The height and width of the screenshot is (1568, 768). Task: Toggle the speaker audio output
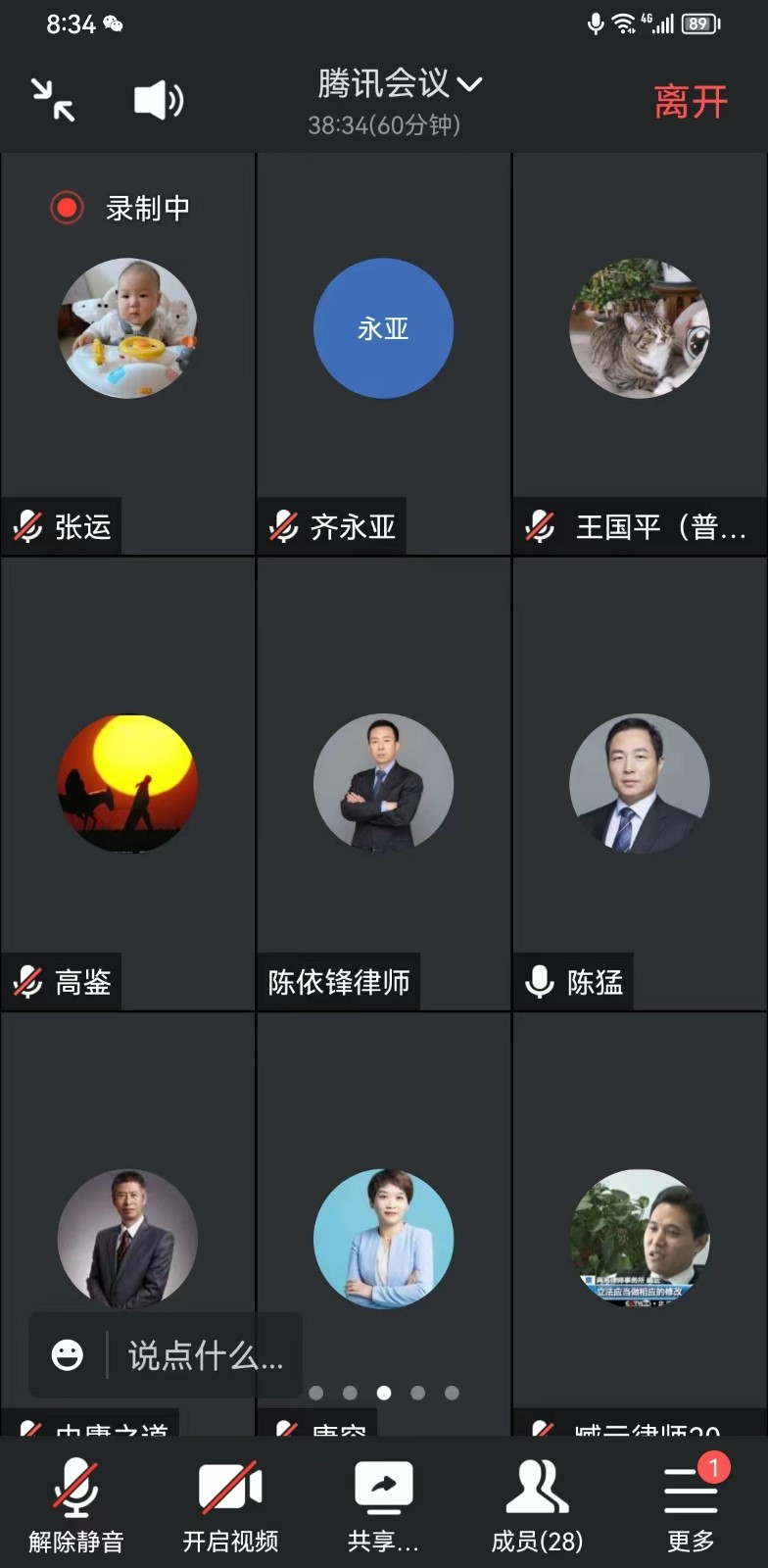(158, 100)
